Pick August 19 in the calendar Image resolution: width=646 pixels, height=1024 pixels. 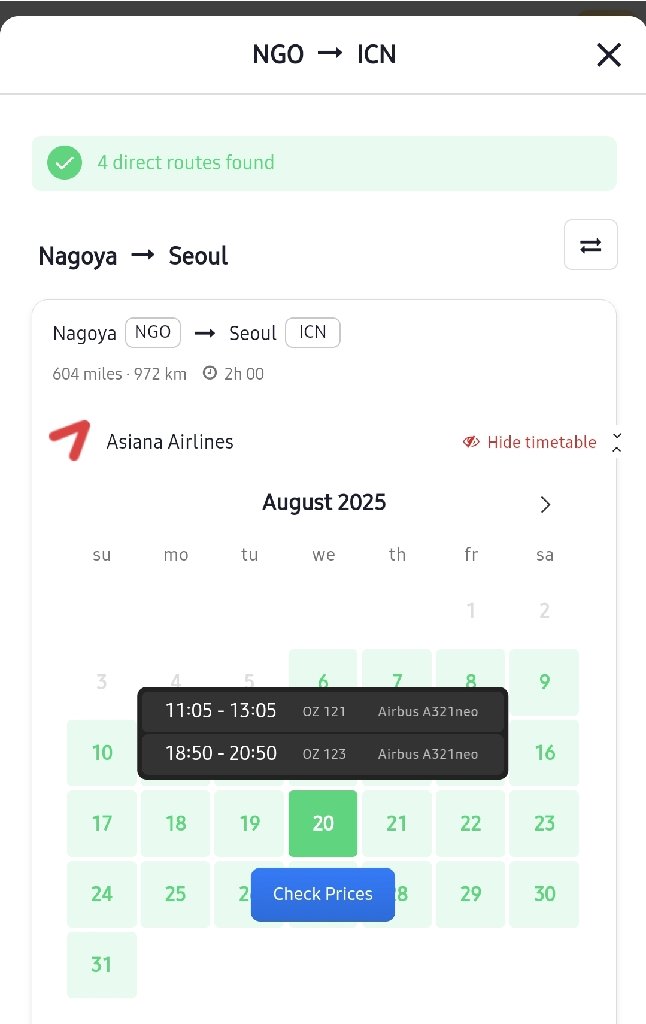click(x=249, y=823)
